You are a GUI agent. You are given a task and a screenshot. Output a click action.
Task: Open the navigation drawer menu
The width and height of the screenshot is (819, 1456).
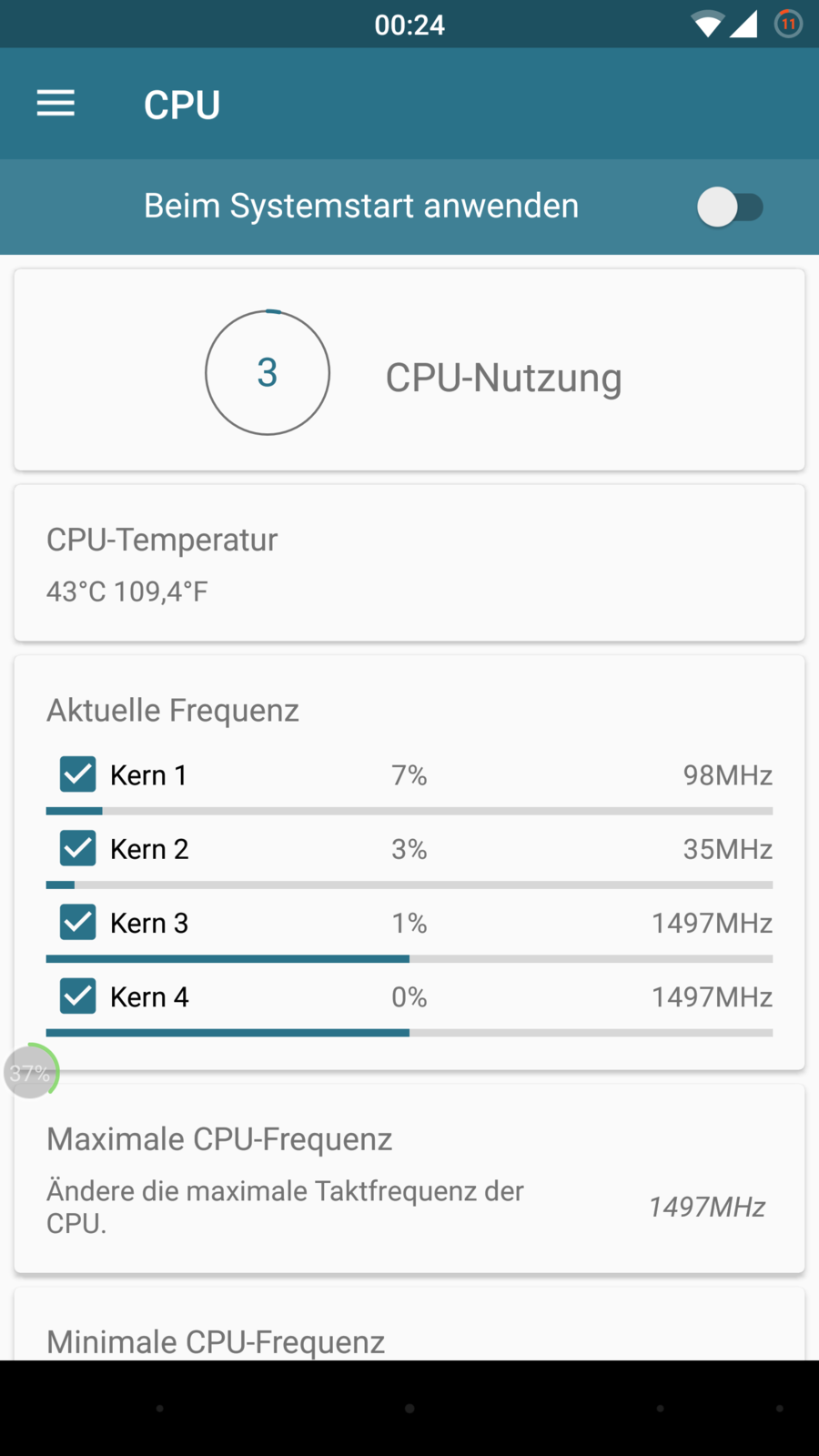56,104
